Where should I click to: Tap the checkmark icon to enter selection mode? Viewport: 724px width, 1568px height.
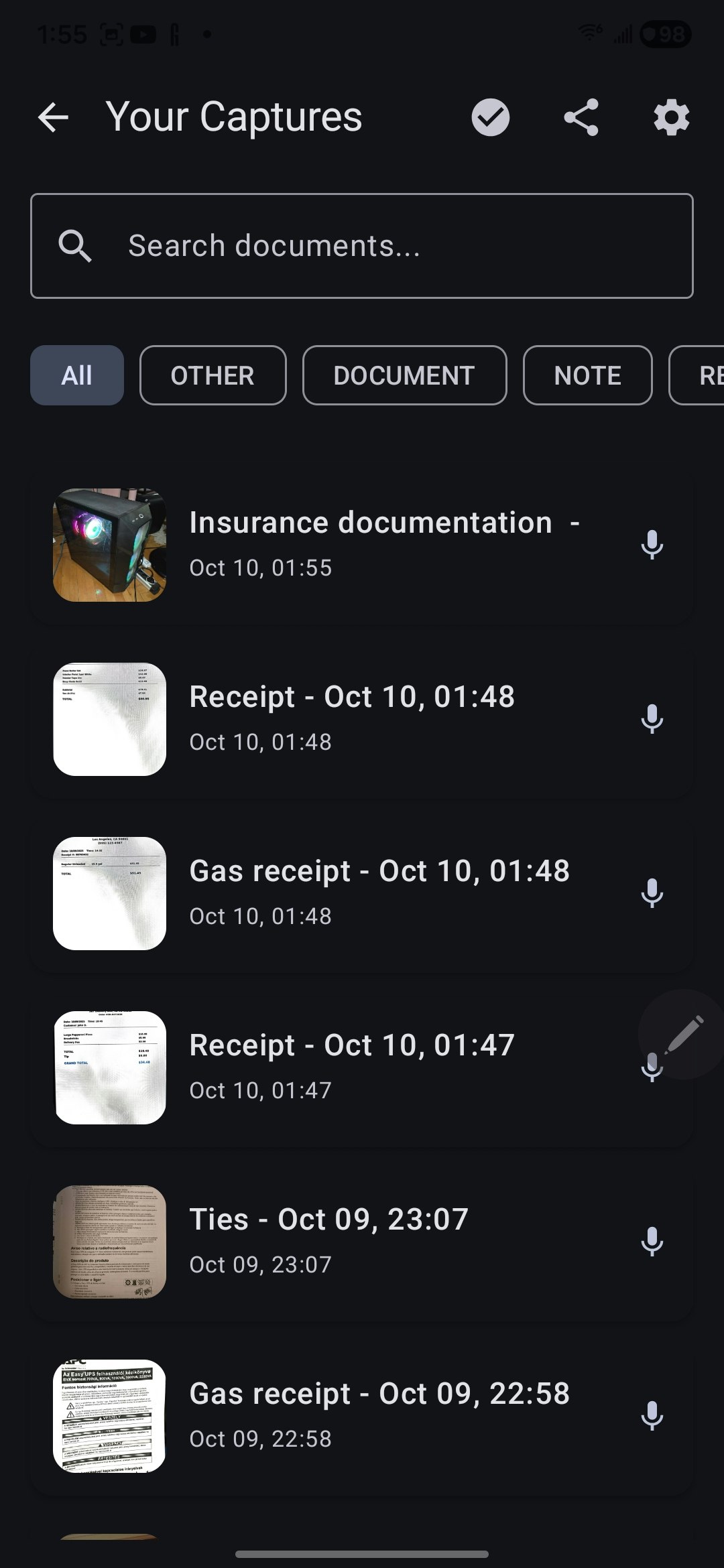click(x=491, y=117)
